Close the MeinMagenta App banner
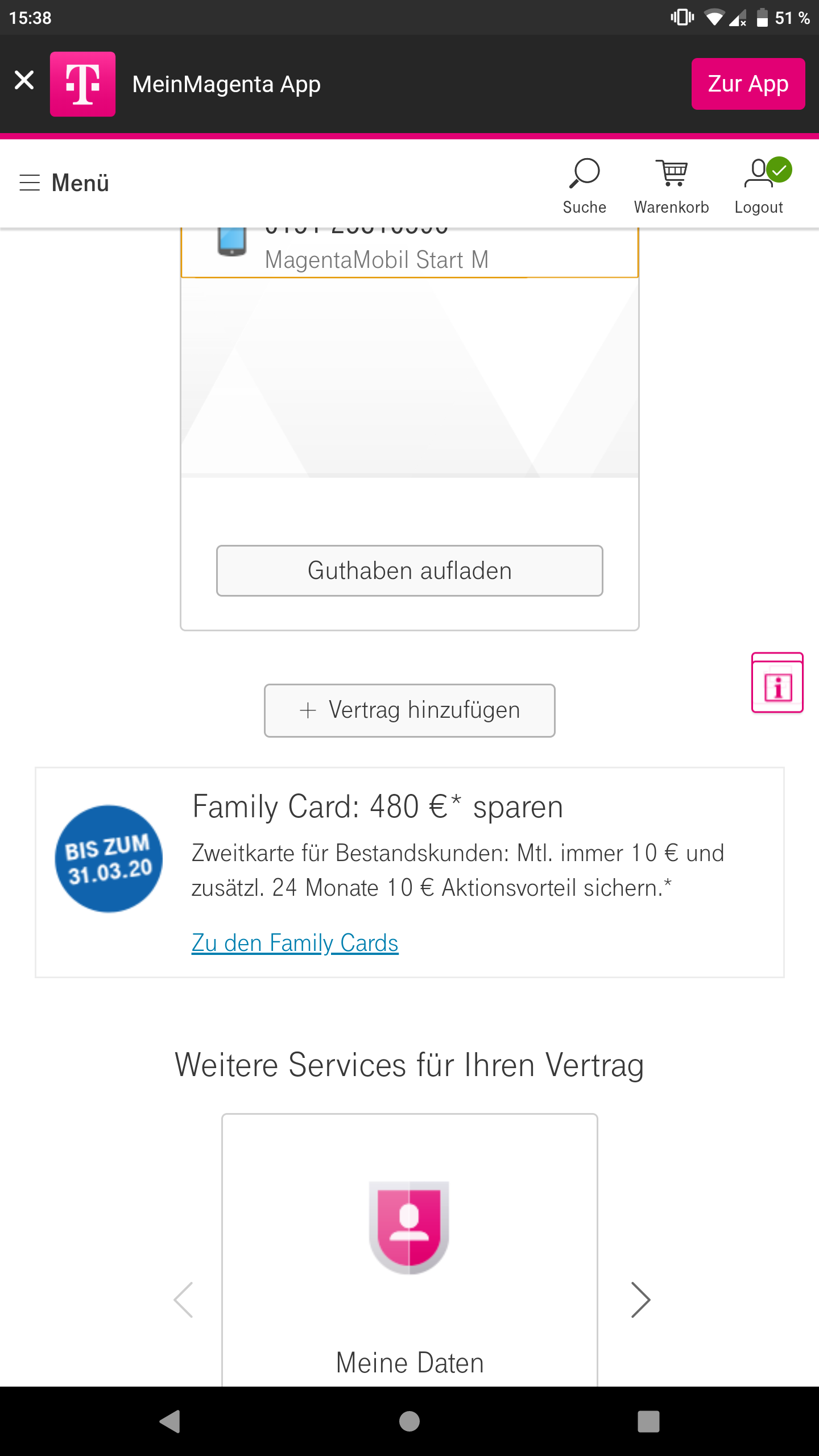 click(x=24, y=80)
